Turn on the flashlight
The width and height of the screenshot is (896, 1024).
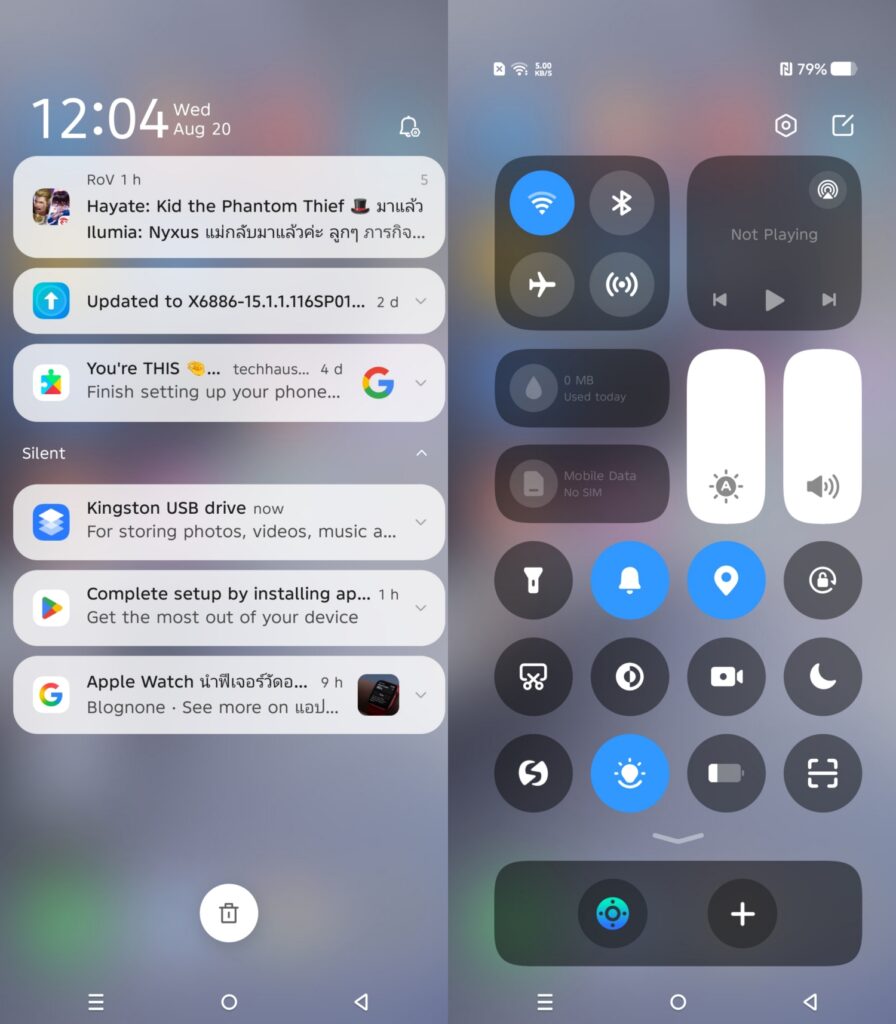(x=533, y=580)
